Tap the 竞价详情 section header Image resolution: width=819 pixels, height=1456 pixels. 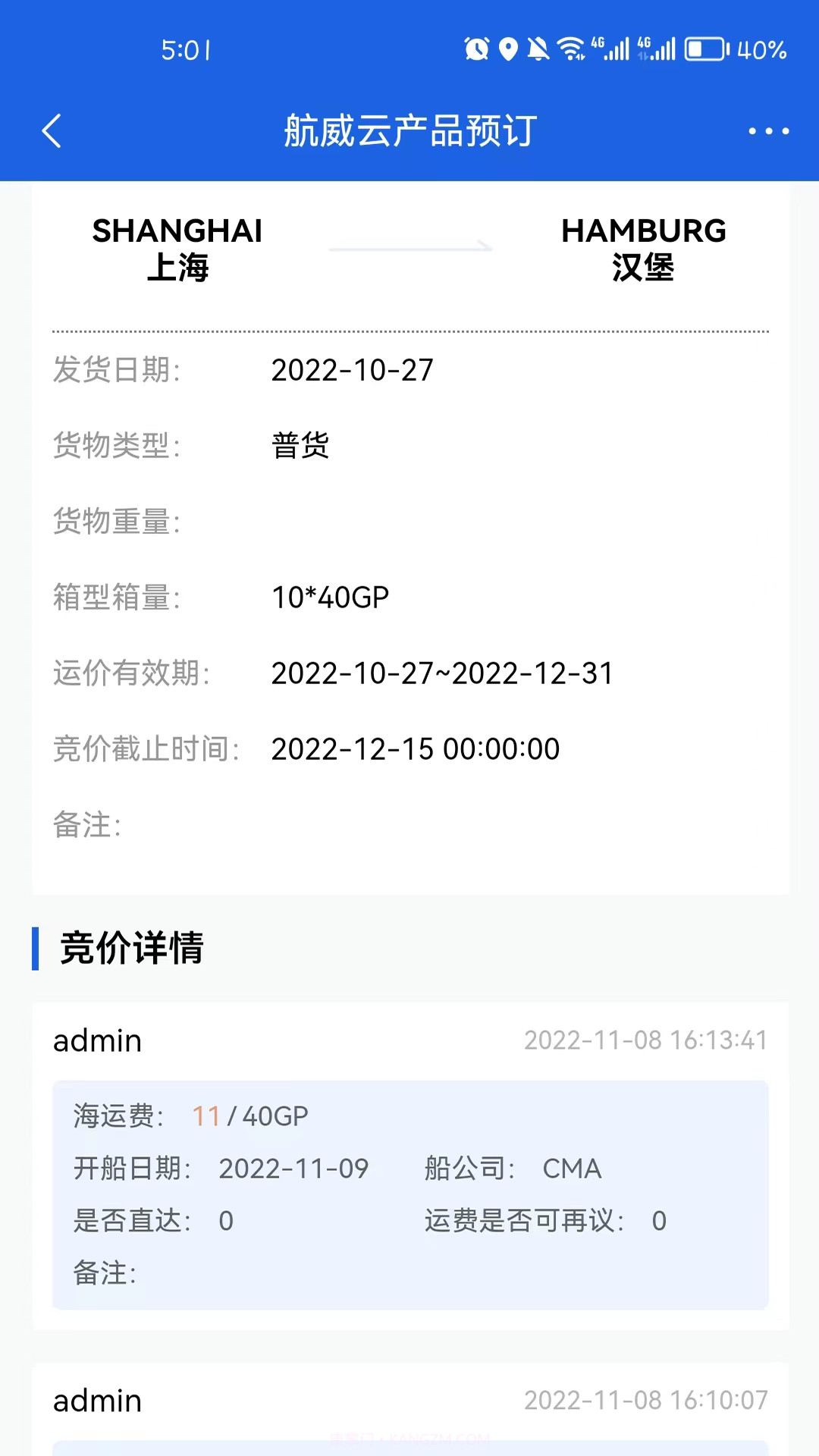[130, 948]
